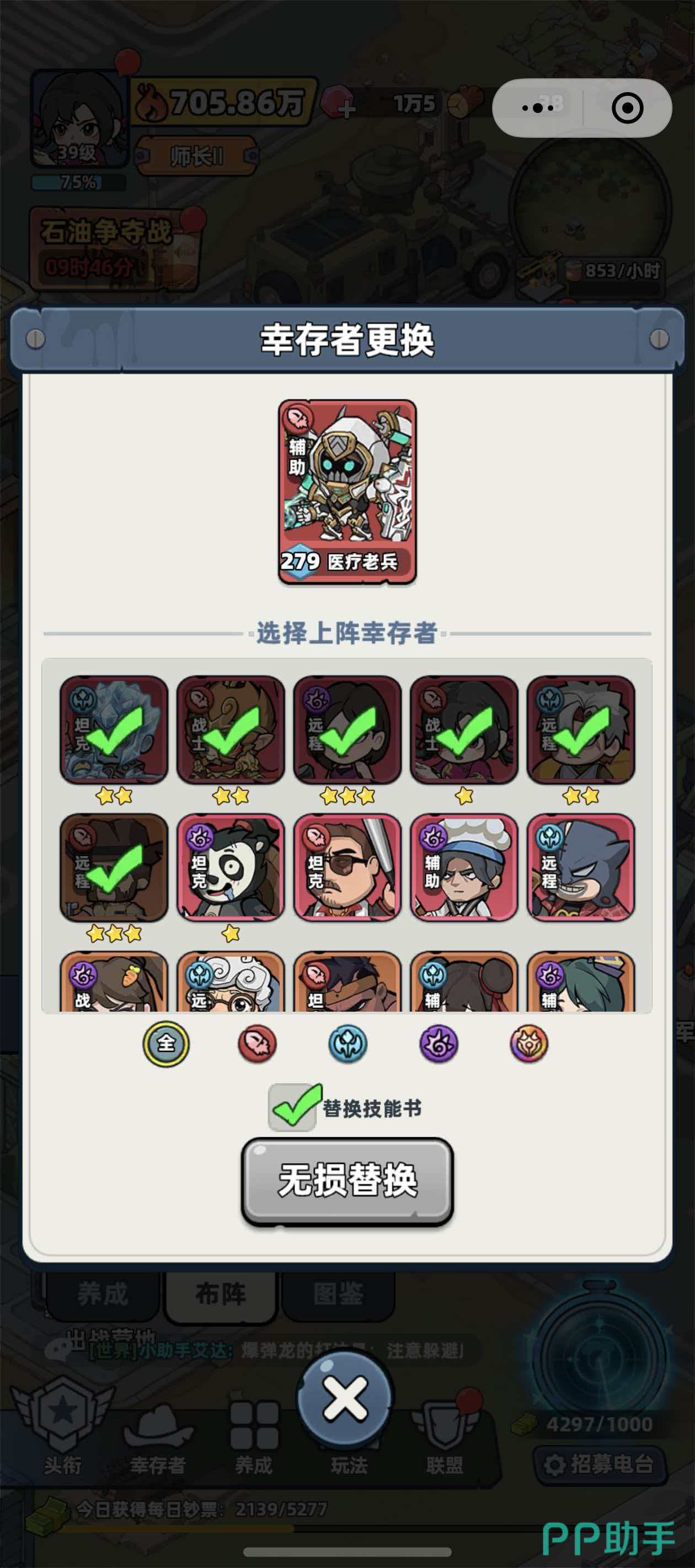
Task: Select the white-haired glasses ranged survivor
Action: coord(231,982)
